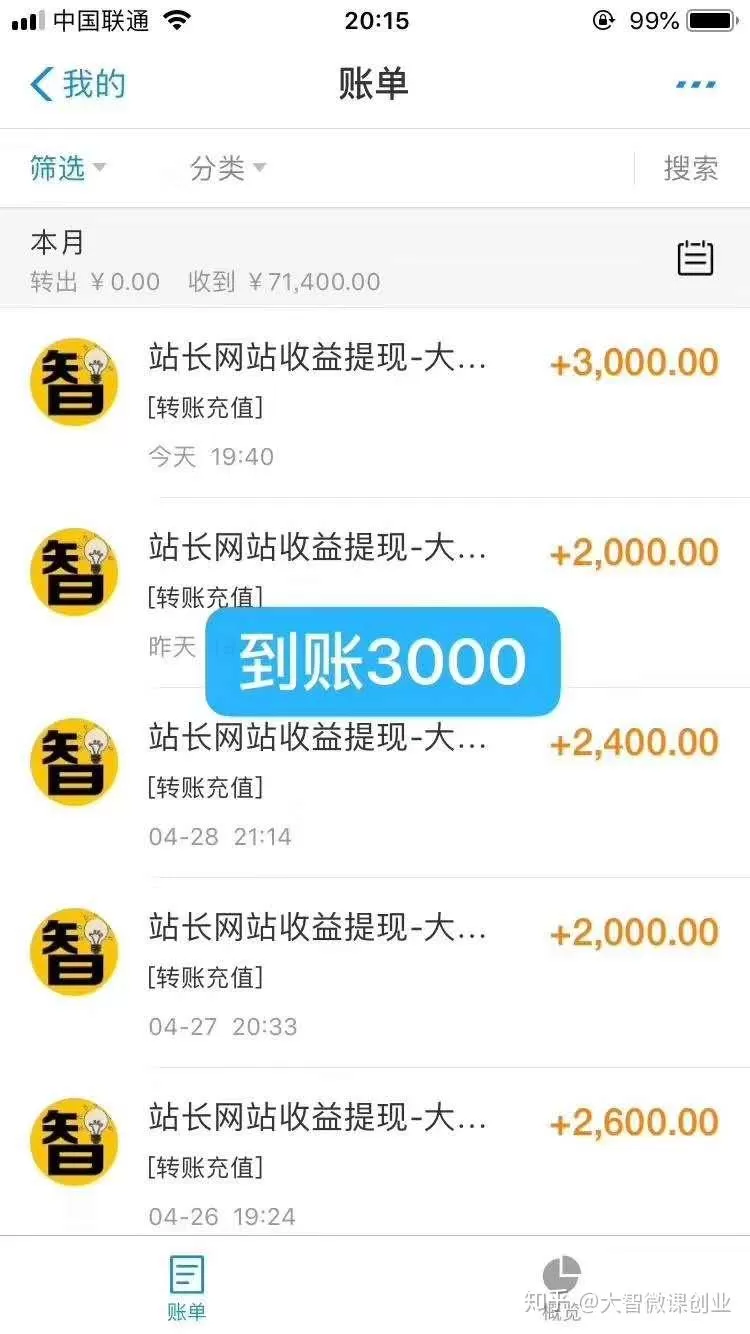Switch to the 概览 tab
This screenshot has height=1334, width=750.
562,1285
